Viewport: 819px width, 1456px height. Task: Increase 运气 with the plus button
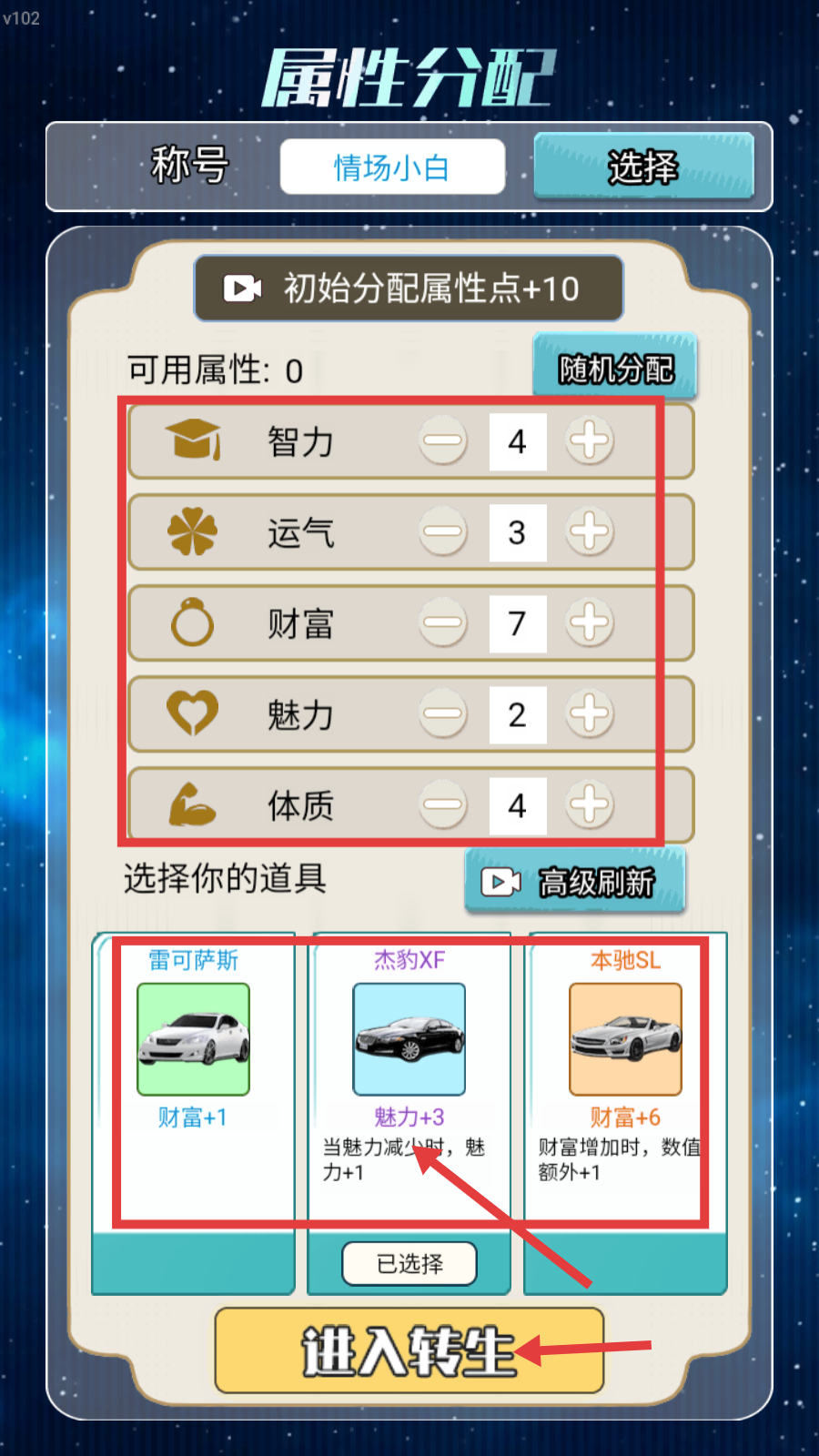click(x=590, y=532)
